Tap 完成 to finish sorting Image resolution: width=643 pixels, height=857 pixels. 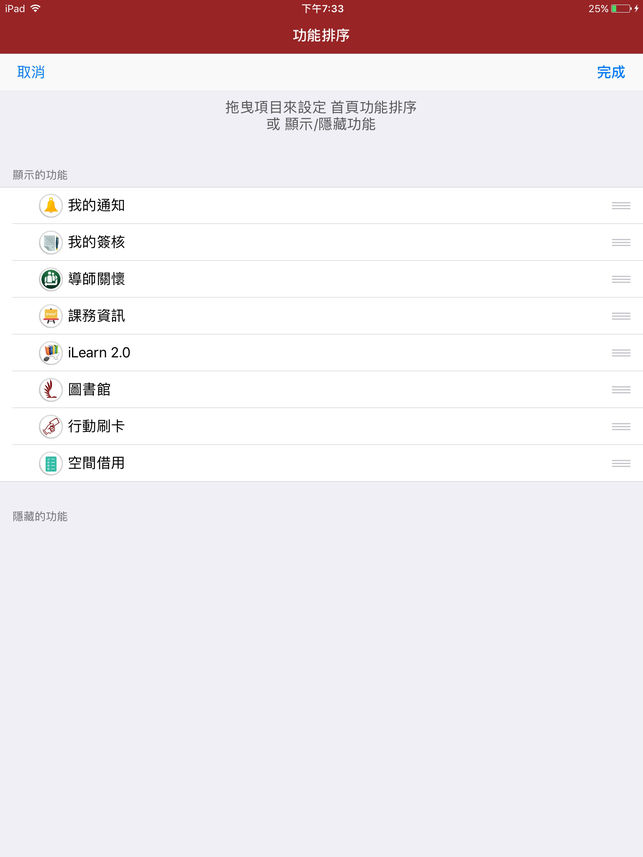tap(610, 72)
